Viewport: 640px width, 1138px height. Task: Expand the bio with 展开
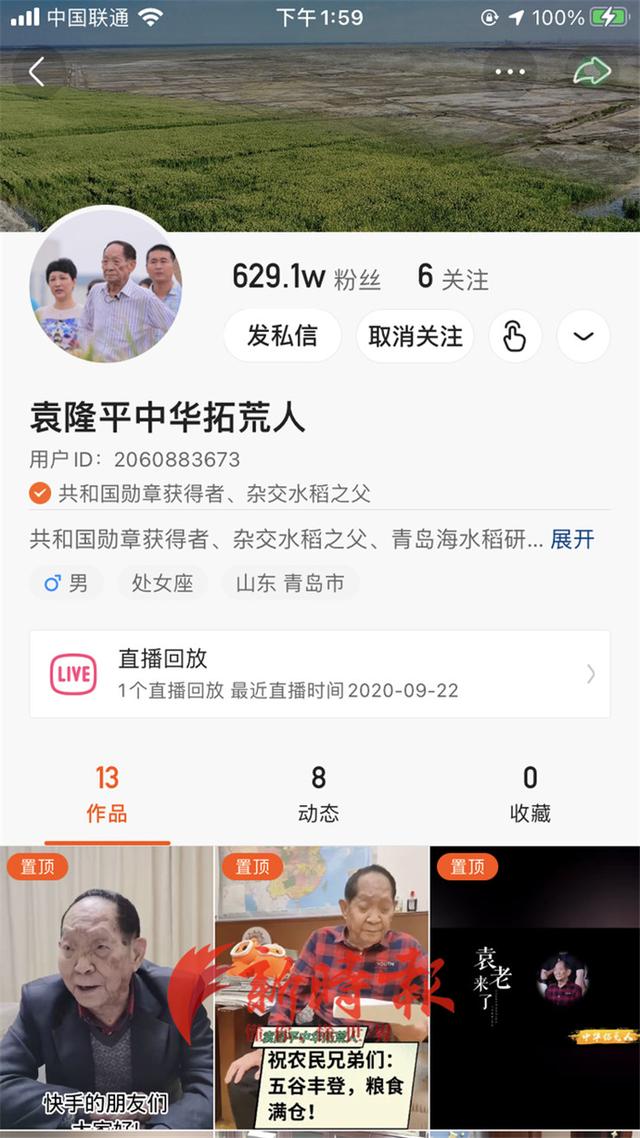pos(572,540)
